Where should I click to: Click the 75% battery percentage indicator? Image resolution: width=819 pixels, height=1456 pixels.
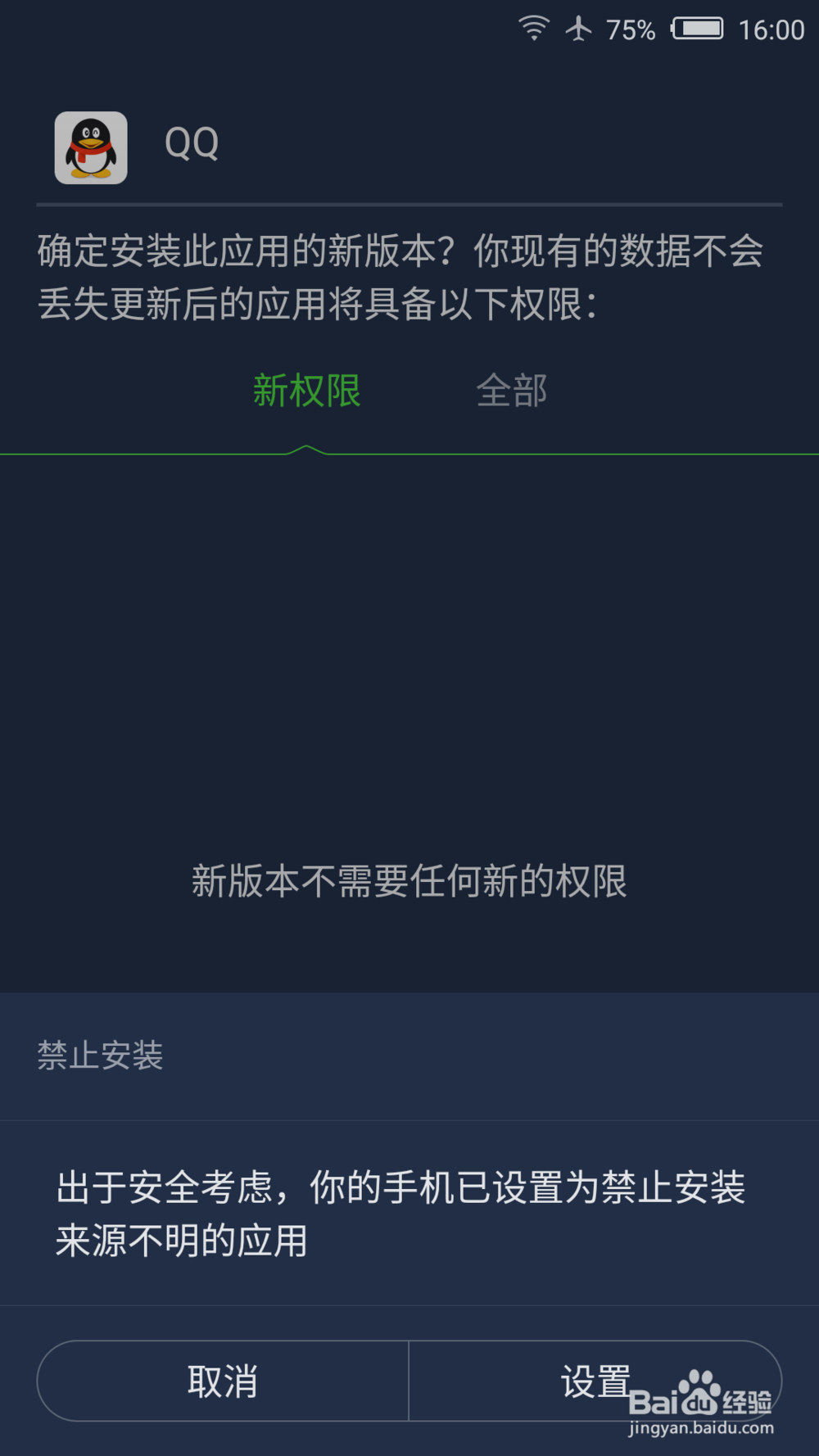630,29
